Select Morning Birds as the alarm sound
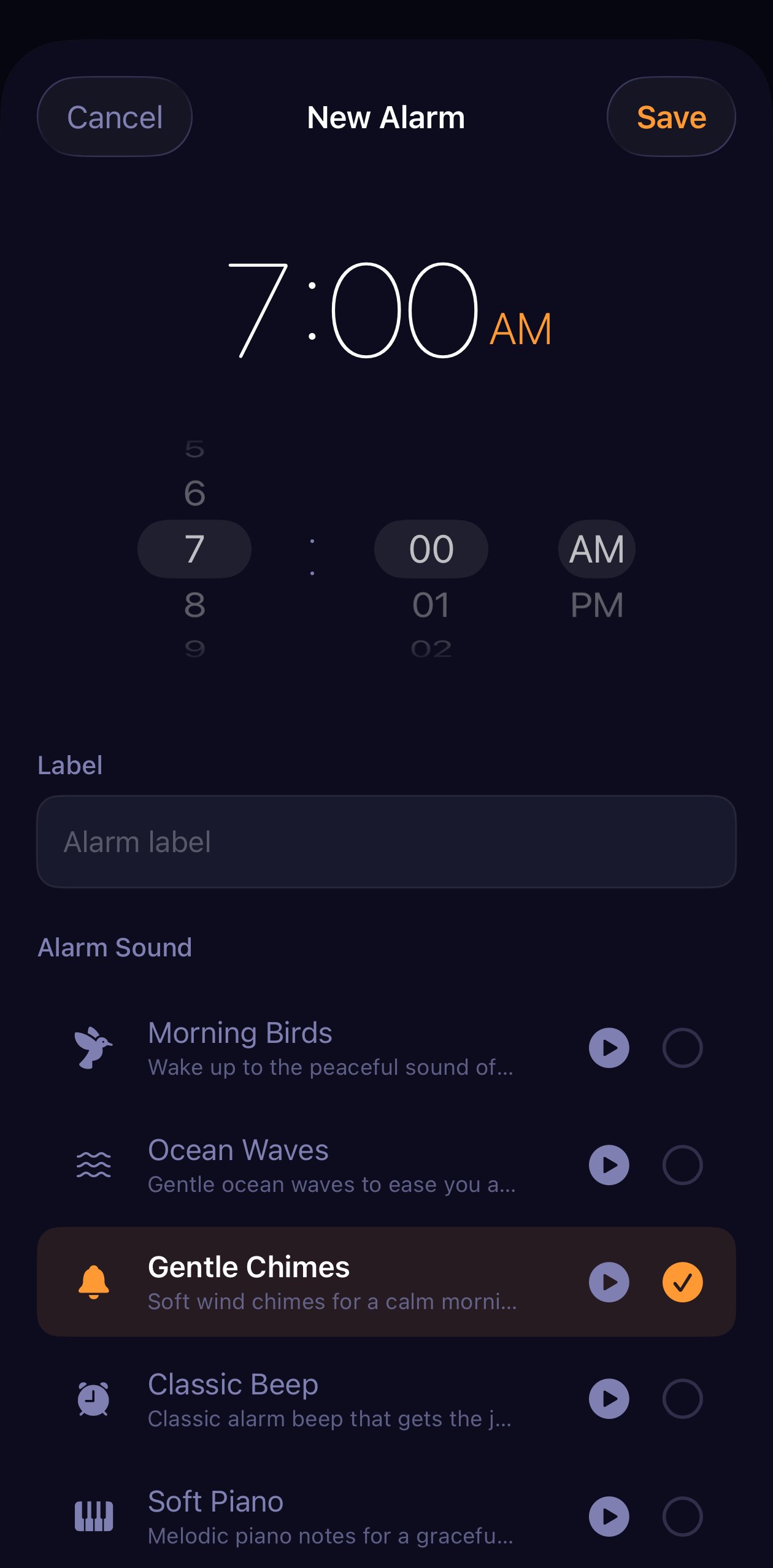This screenshot has width=773, height=1568. coord(683,1048)
